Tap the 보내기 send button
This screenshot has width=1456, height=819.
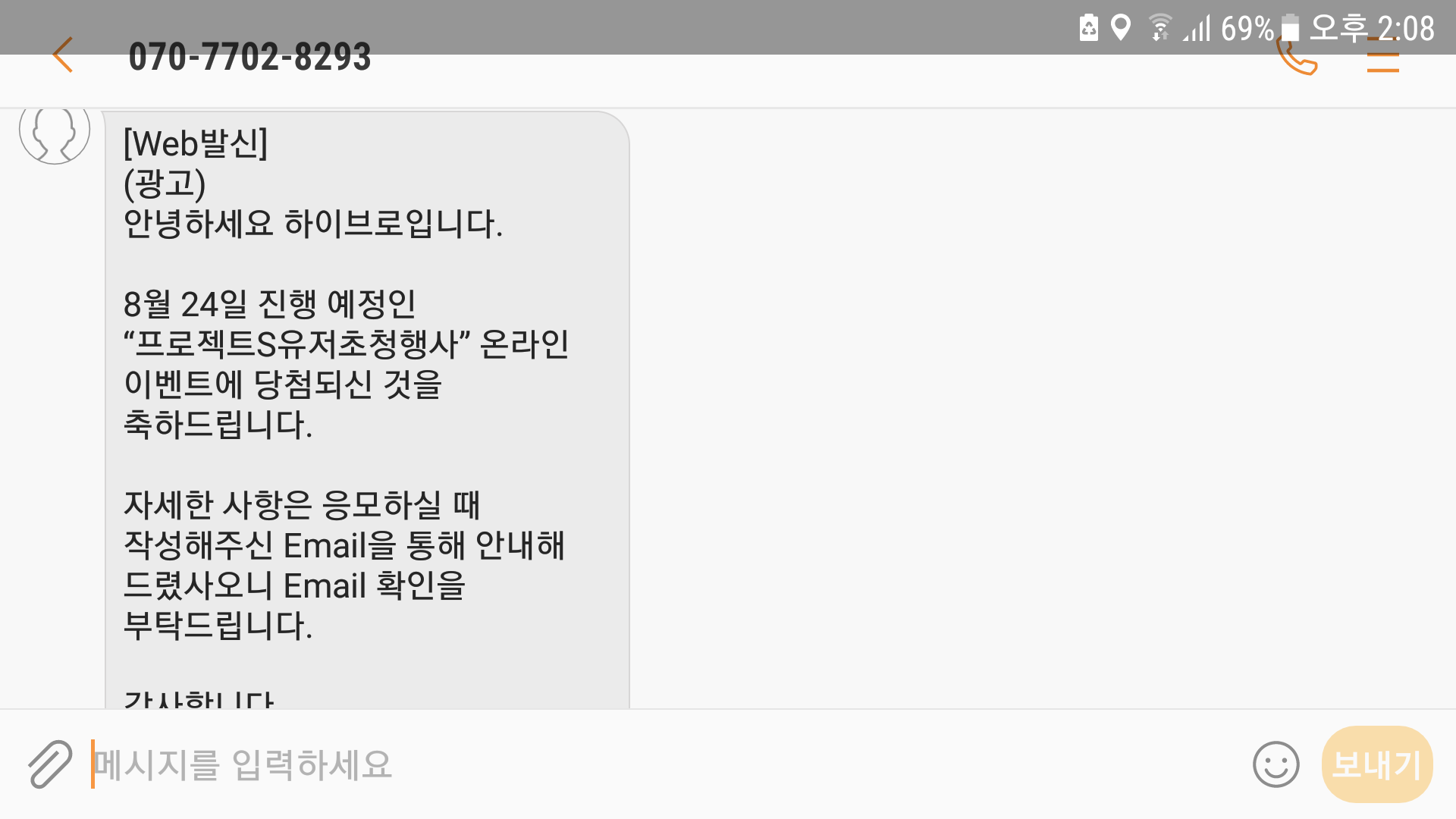pyautogui.click(x=1376, y=764)
